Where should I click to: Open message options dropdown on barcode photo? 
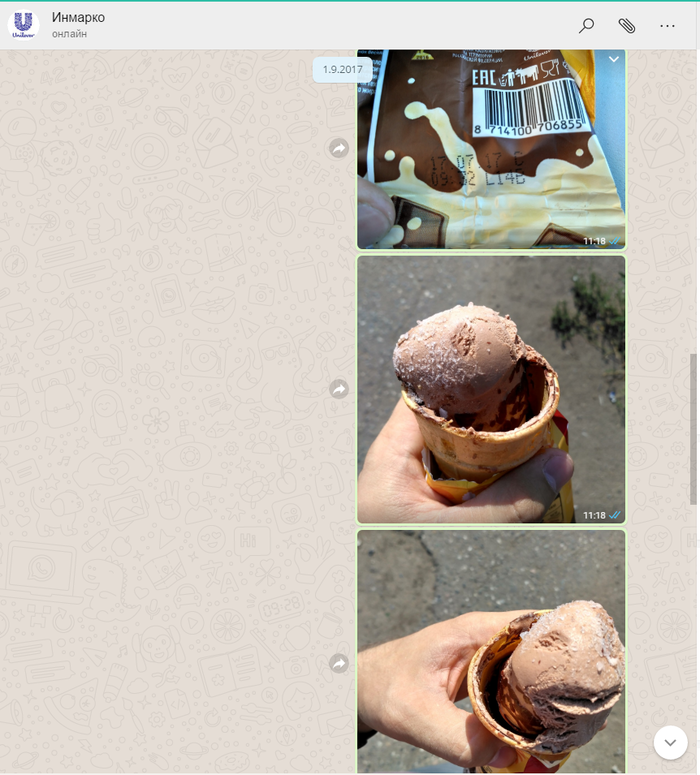pyautogui.click(x=614, y=60)
